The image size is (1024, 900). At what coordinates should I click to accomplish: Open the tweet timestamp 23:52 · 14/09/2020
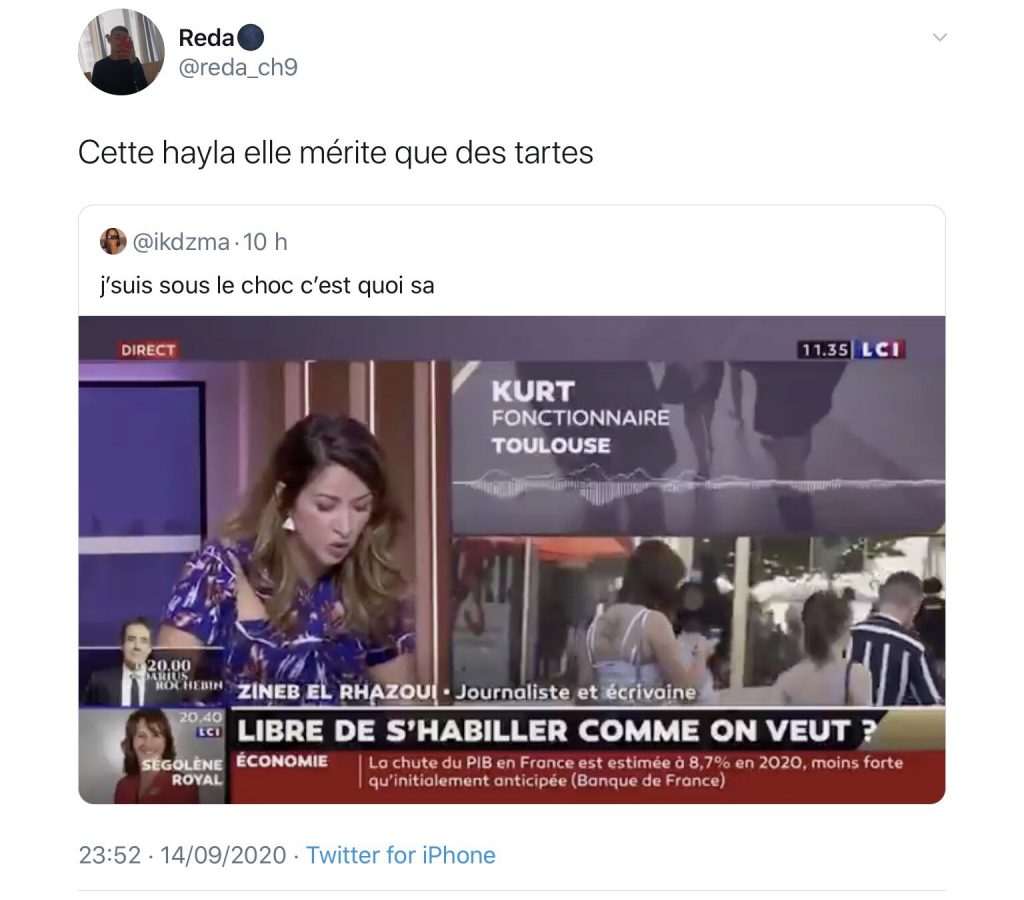pos(182,855)
